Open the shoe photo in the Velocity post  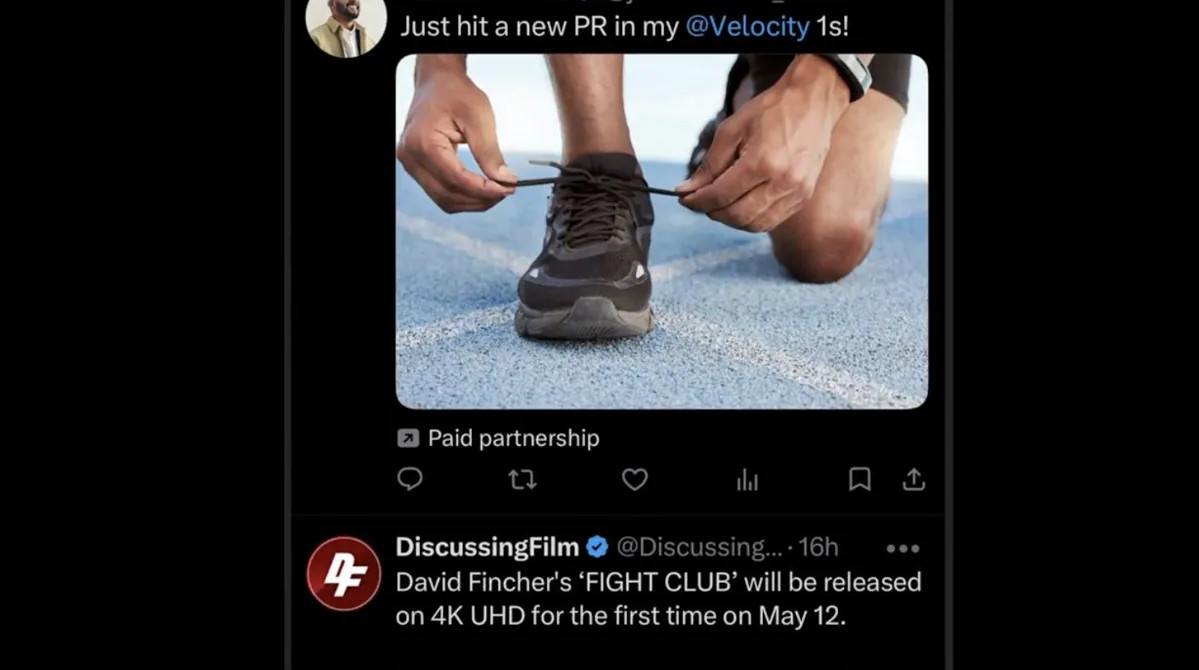(x=661, y=231)
